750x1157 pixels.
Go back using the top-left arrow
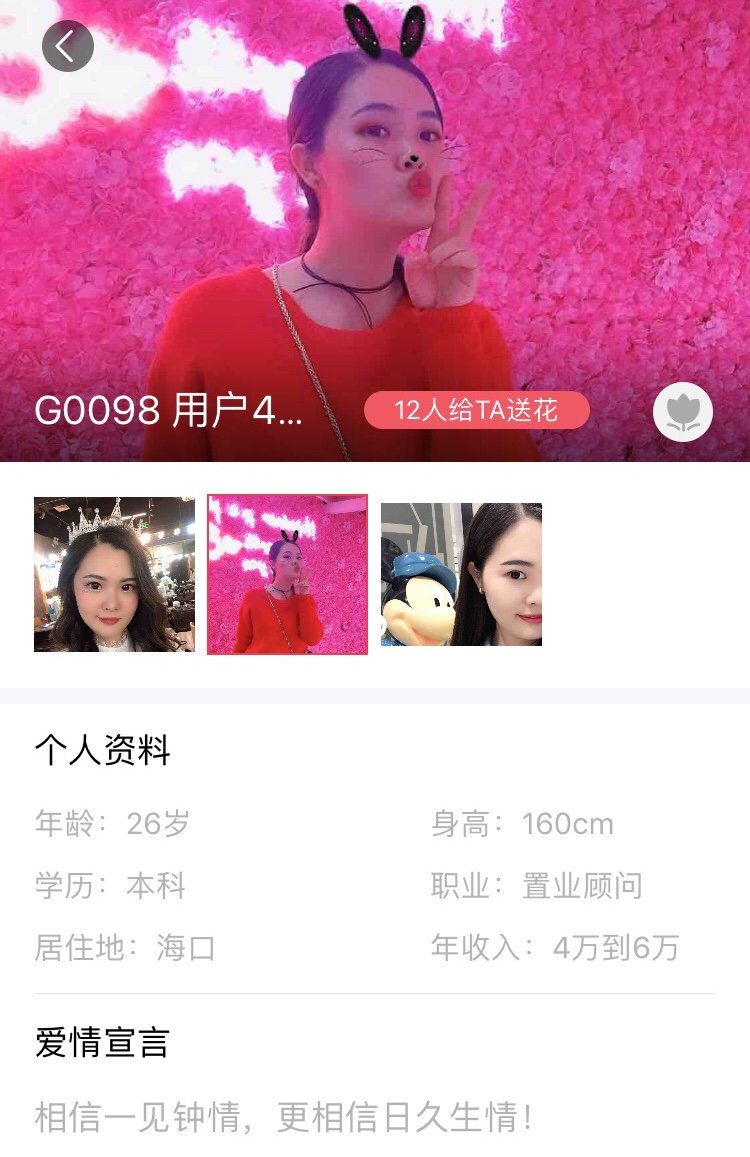(68, 46)
